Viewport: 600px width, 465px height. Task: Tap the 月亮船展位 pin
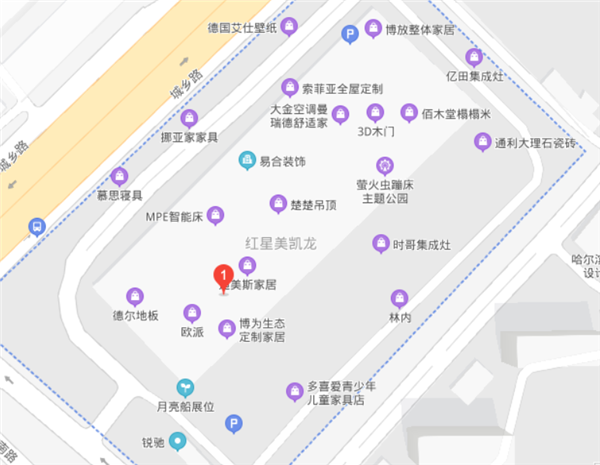pyautogui.click(x=185, y=387)
